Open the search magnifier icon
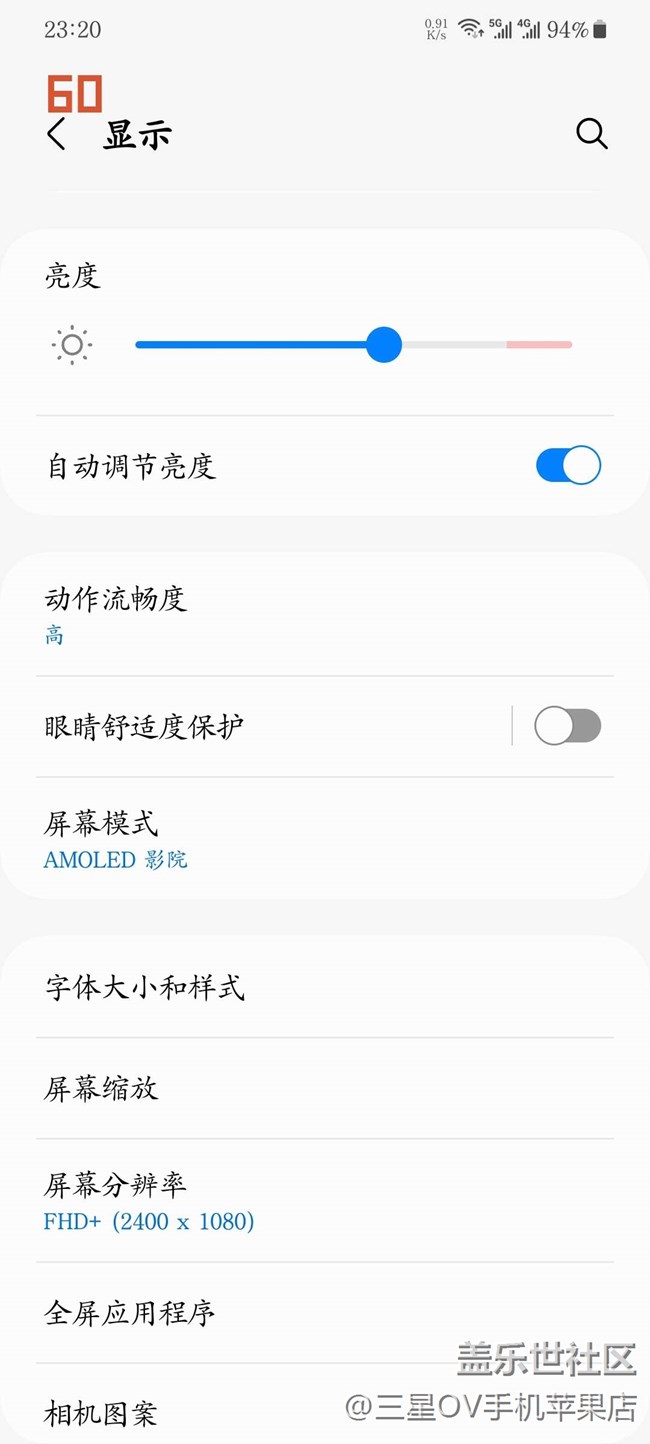The height and width of the screenshot is (1444, 650). [x=591, y=134]
